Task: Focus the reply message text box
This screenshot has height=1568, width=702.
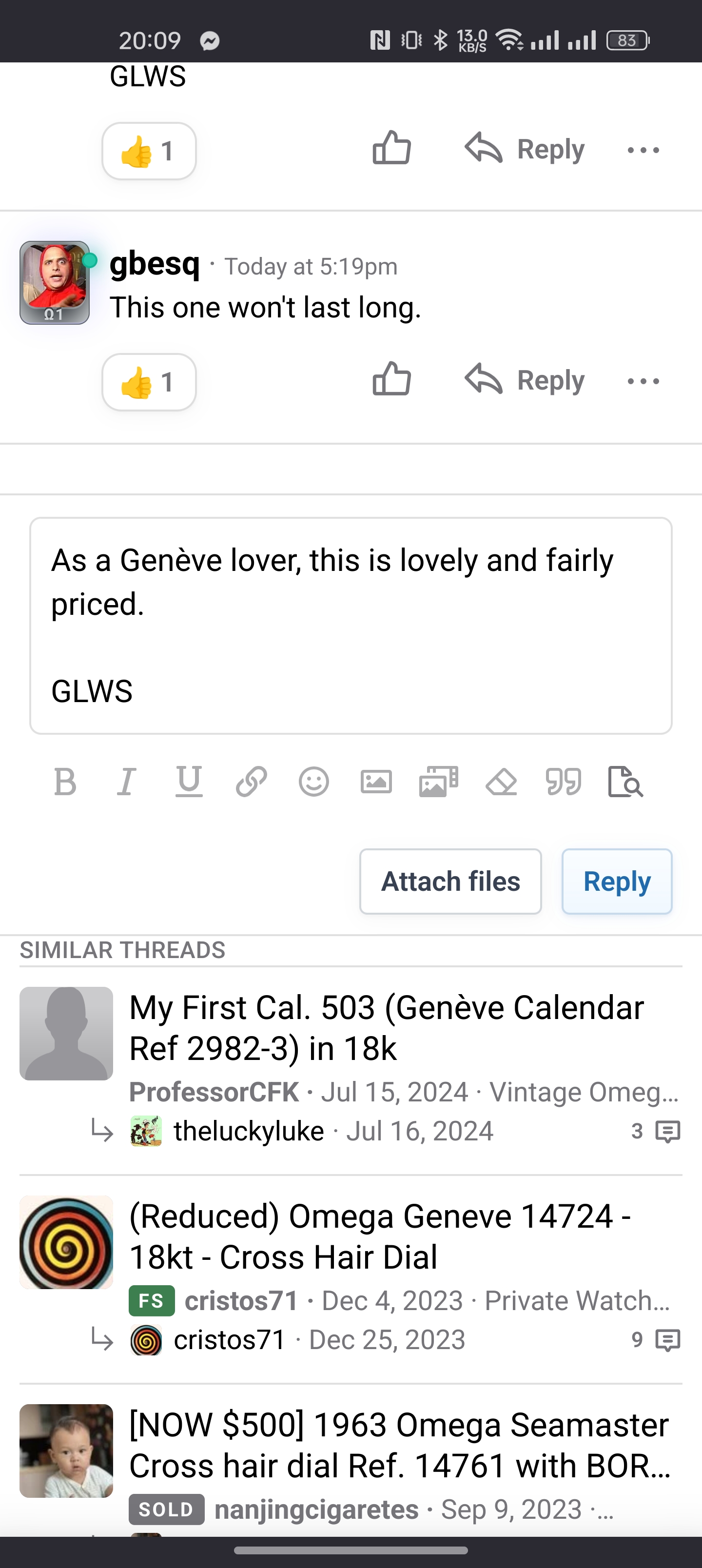Action: 351,625
